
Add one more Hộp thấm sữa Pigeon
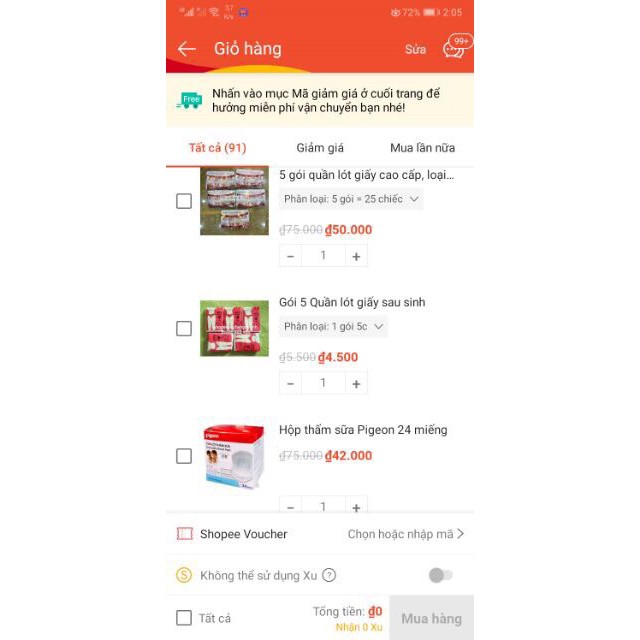coord(356,505)
